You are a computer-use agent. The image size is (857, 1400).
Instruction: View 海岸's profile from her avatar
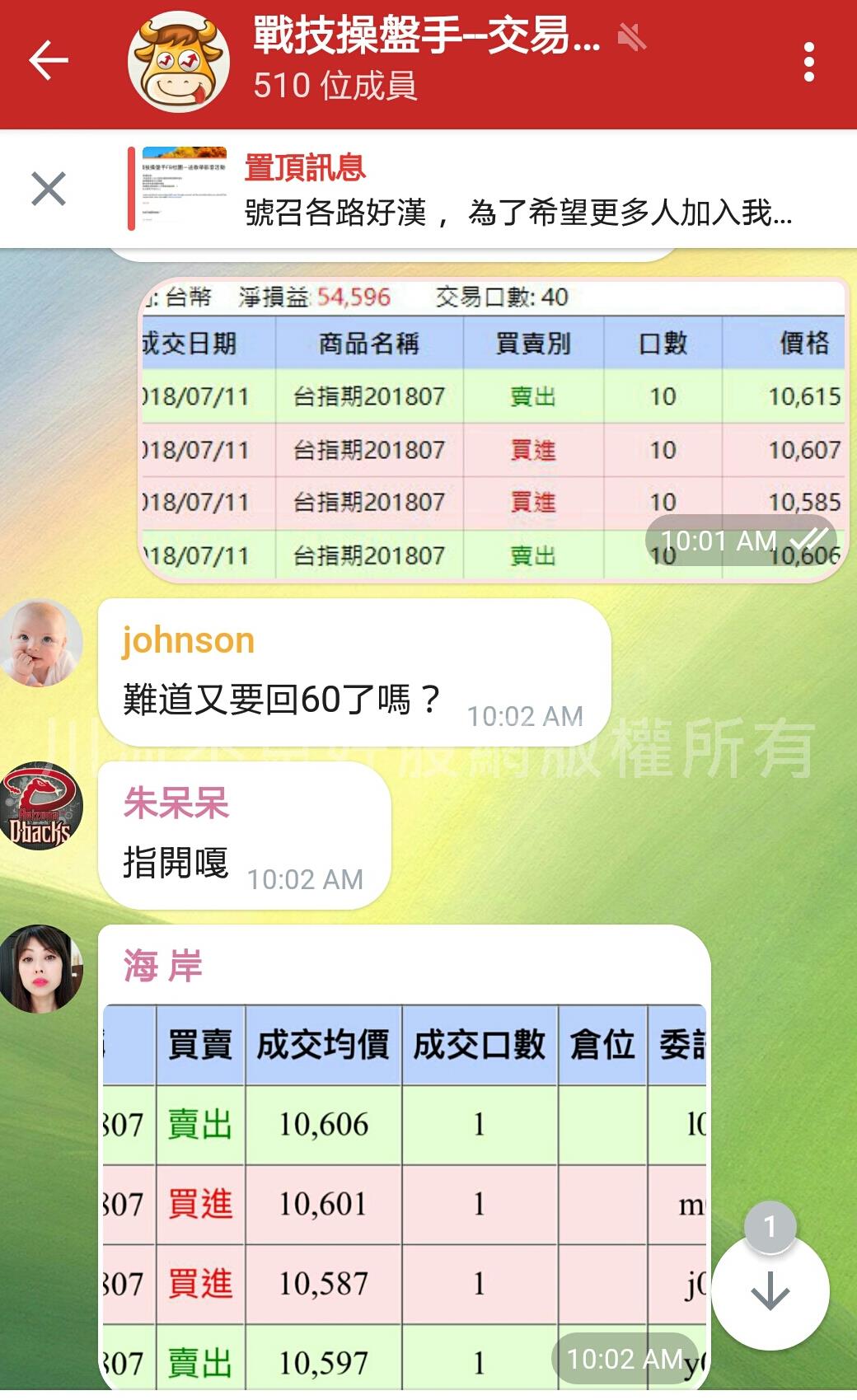(x=40, y=968)
